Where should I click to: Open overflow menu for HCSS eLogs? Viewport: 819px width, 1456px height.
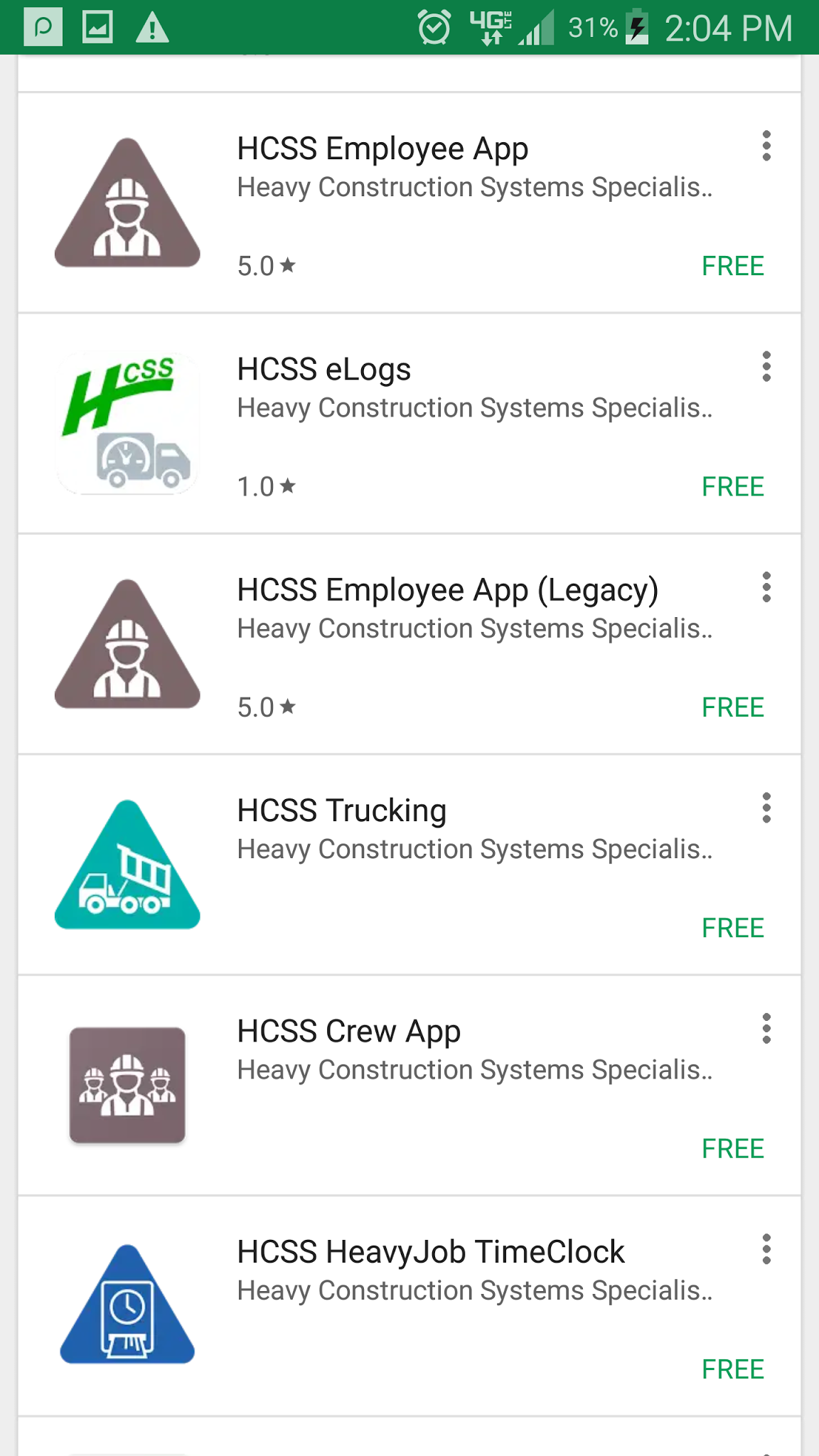point(766,368)
